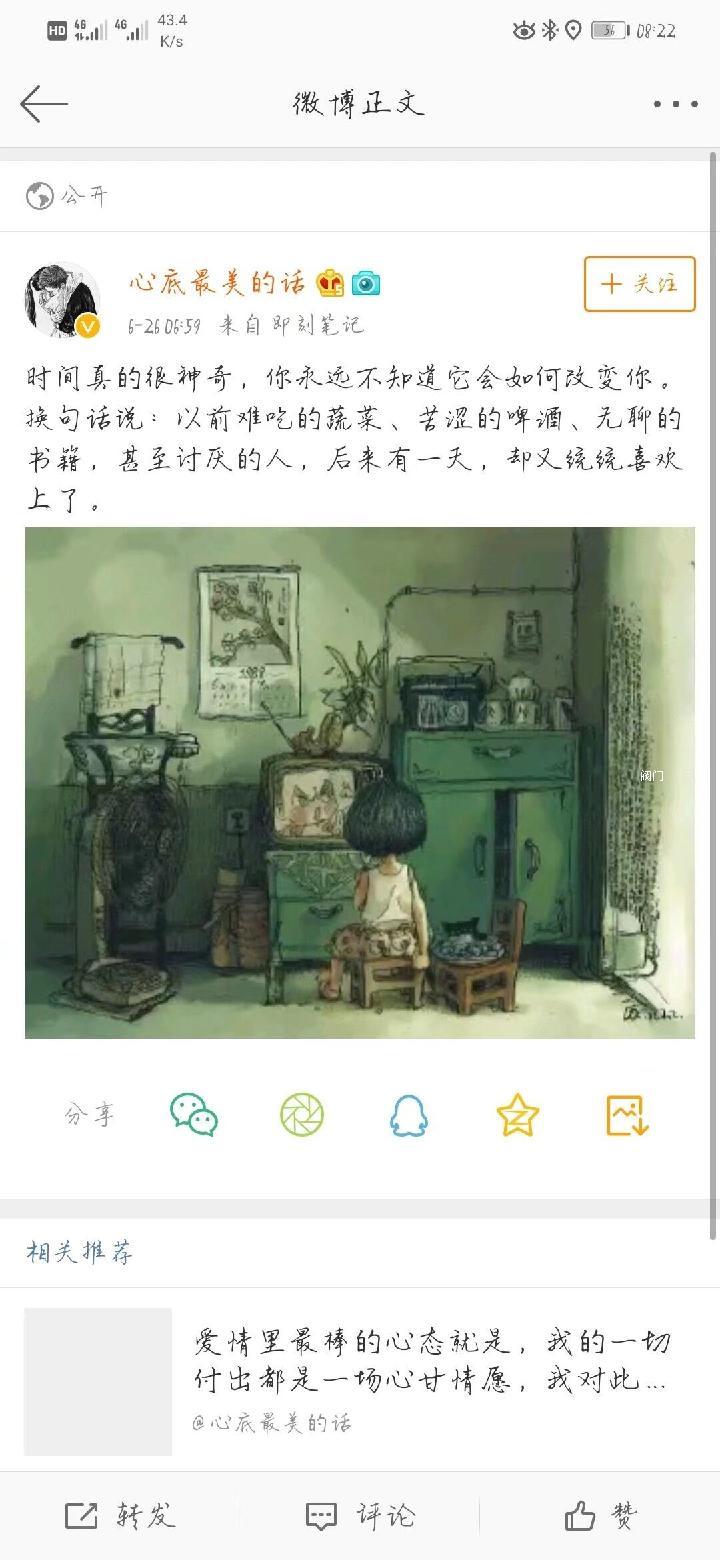The width and height of the screenshot is (720, 1560).
Task: Open the recommended post about 爱情里最棒的心态
Action: 430,1362
